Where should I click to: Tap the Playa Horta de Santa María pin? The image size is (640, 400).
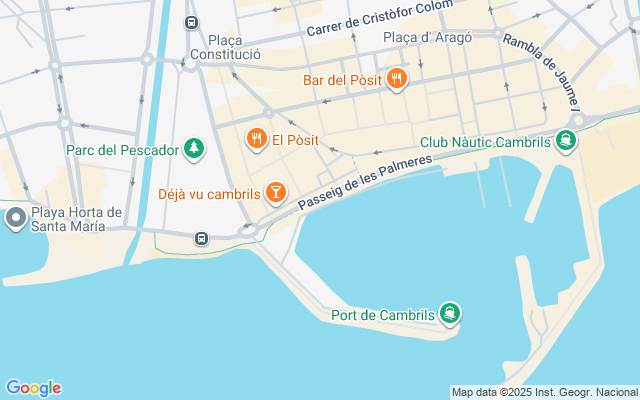click(15, 218)
